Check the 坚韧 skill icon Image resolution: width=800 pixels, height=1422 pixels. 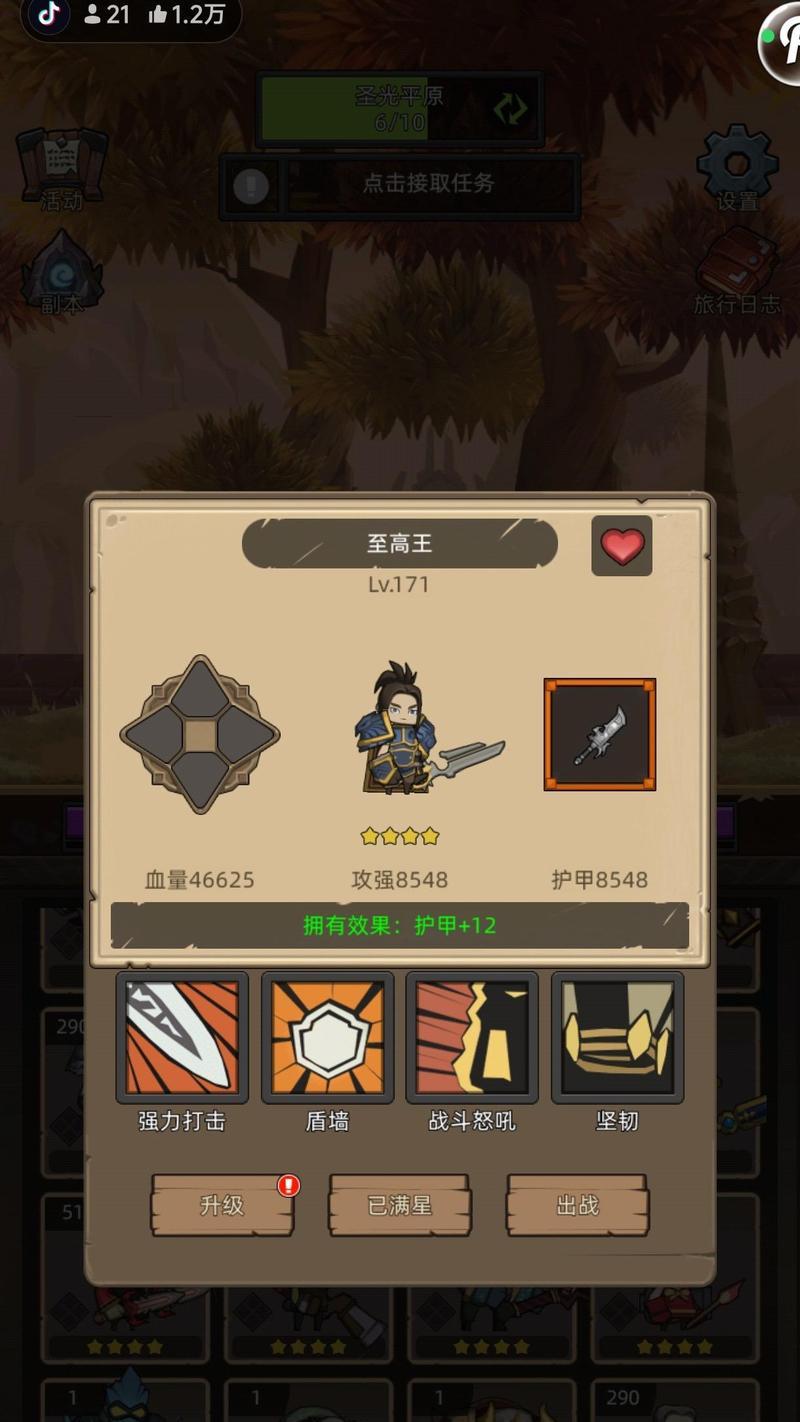coord(617,1037)
